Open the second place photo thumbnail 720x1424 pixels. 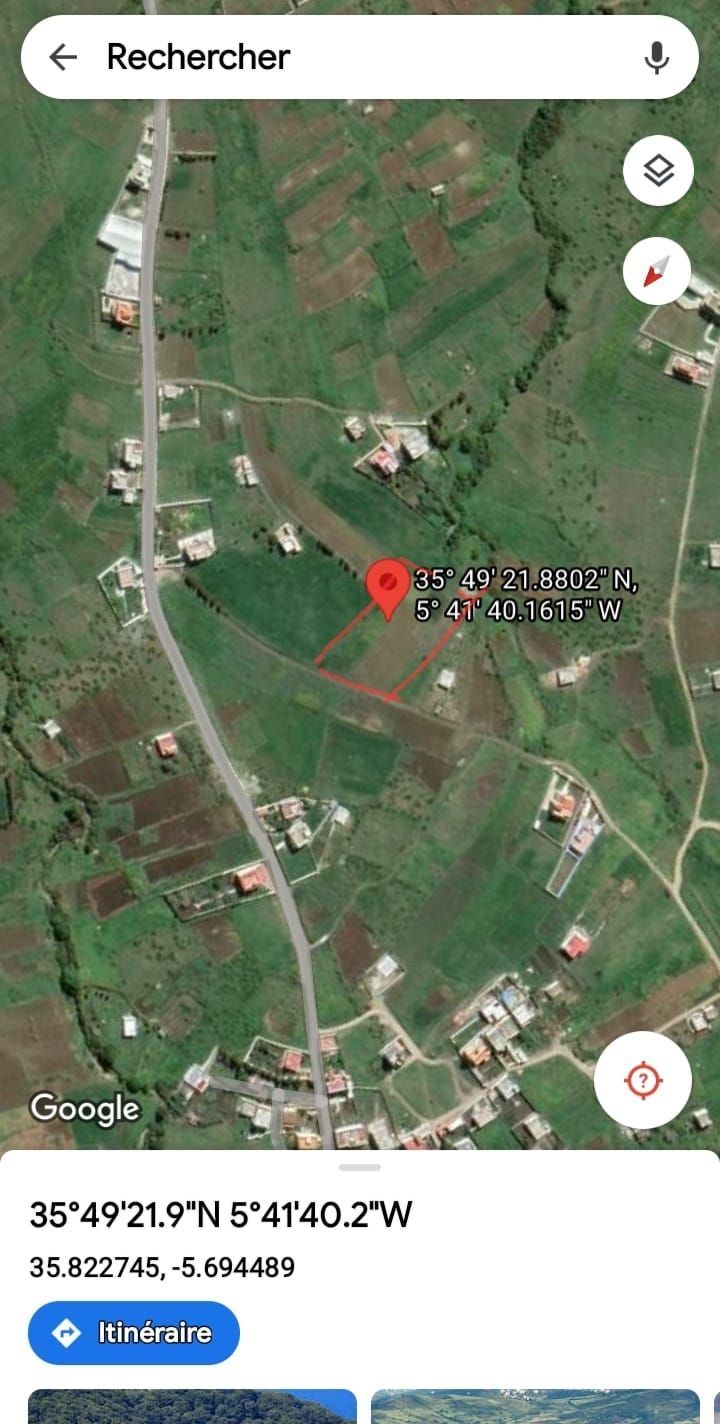(535, 1406)
